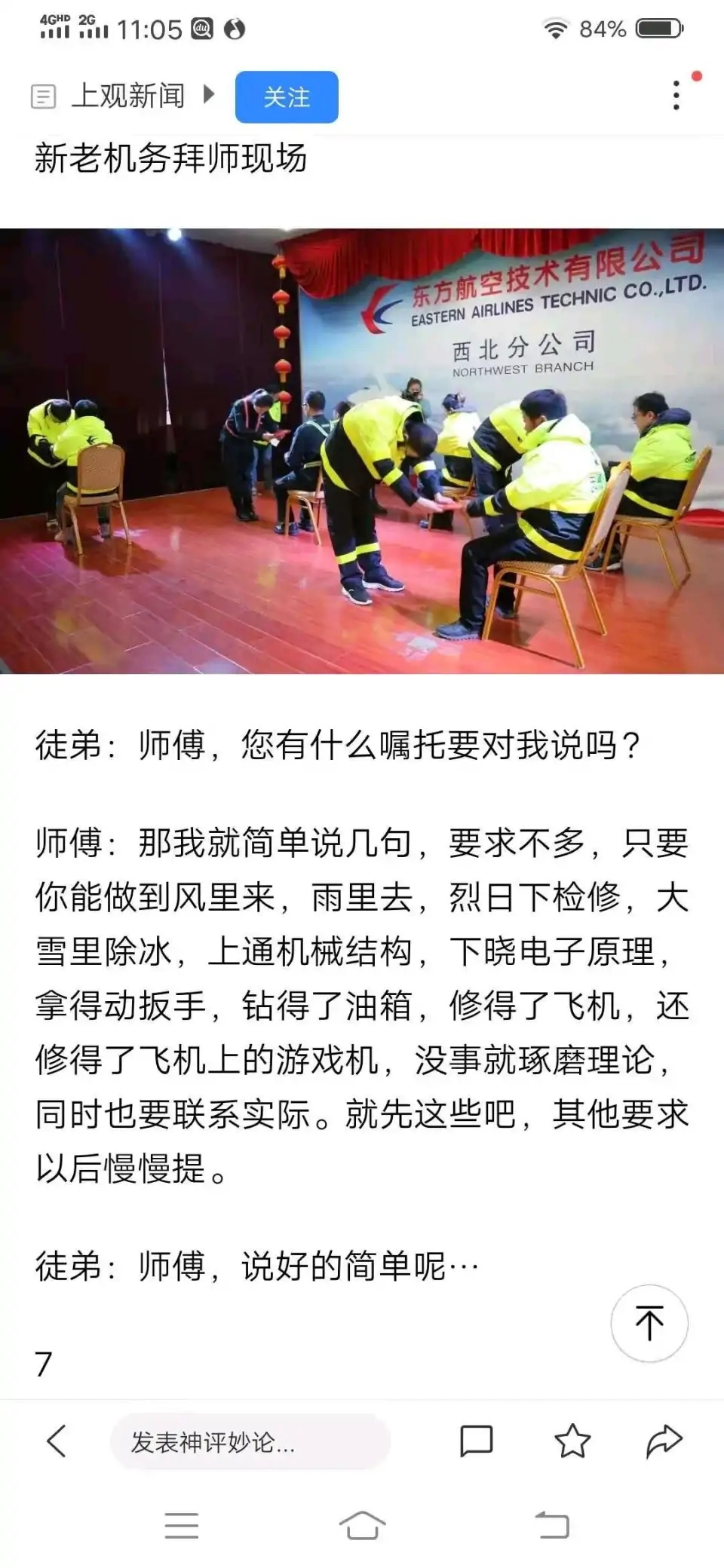View the article comments
This screenshot has height=1568, width=724.
476,1441
